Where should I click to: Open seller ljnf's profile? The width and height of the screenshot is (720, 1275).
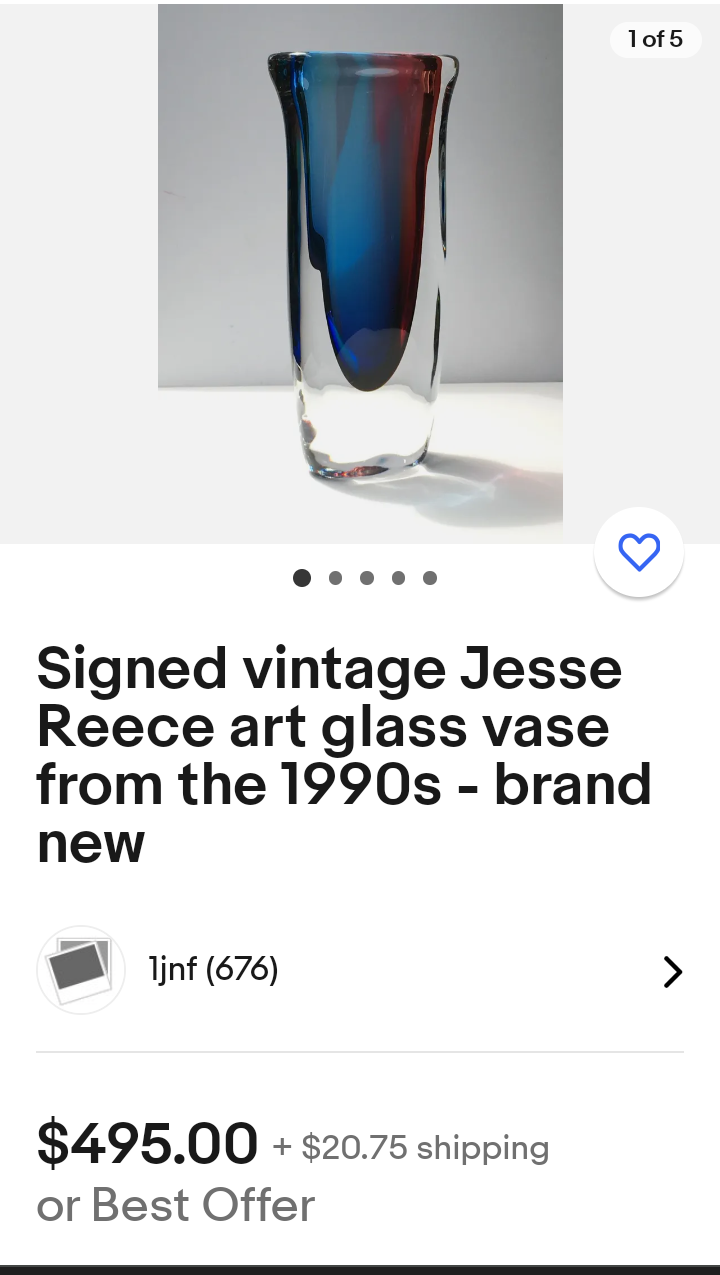[x=360, y=970]
